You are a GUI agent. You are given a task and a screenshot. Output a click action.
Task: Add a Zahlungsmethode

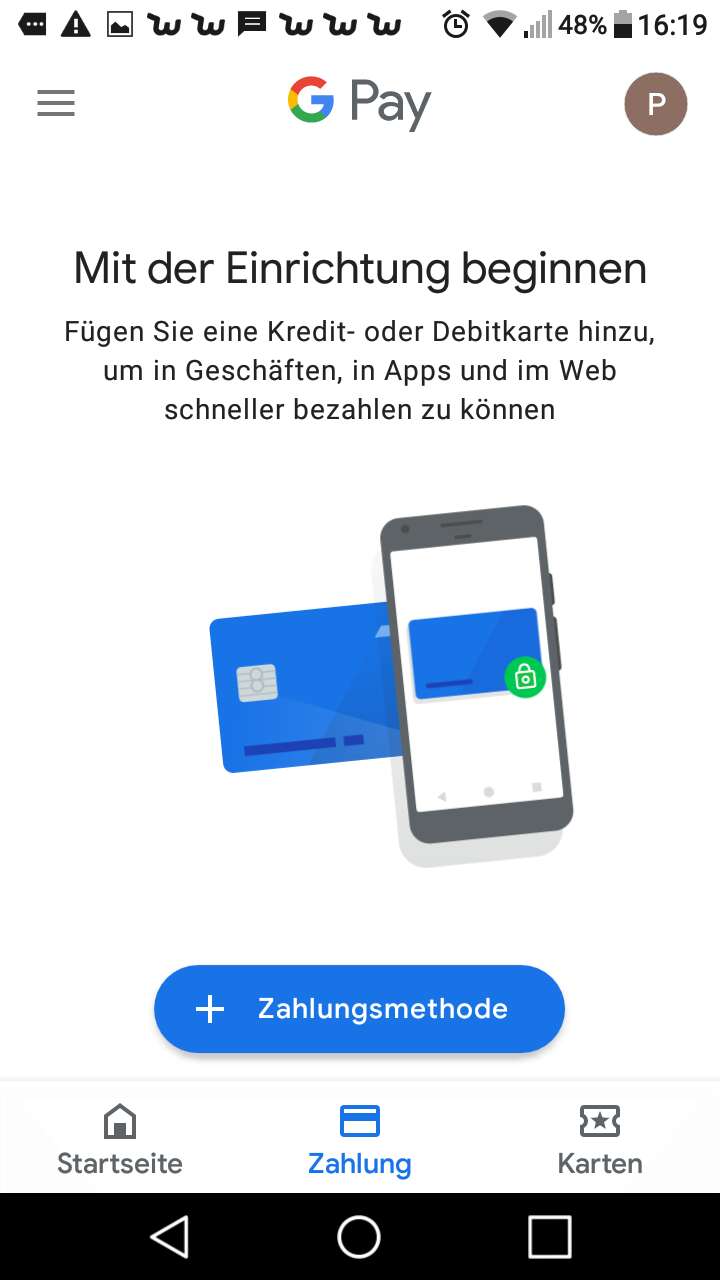click(x=359, y=1009)
